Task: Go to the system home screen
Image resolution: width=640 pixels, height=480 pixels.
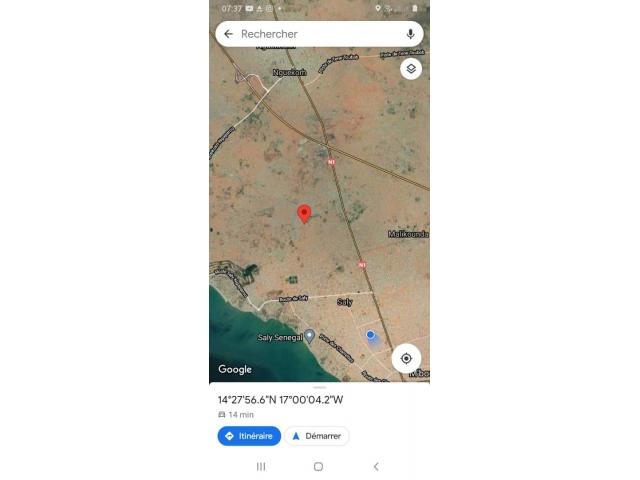Action: pyautogui.click(x=318, y=466)
